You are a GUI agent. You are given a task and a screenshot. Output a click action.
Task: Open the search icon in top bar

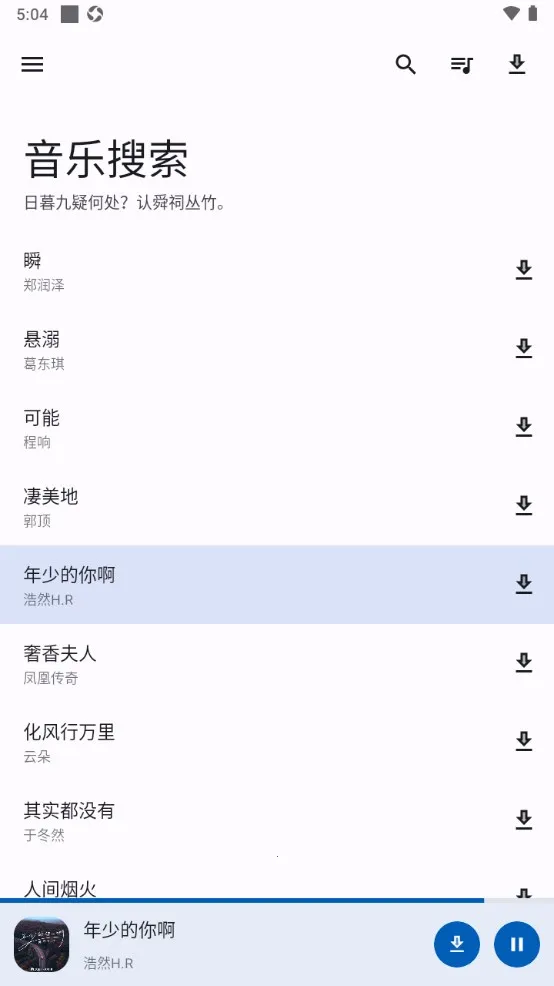(406, 64)
